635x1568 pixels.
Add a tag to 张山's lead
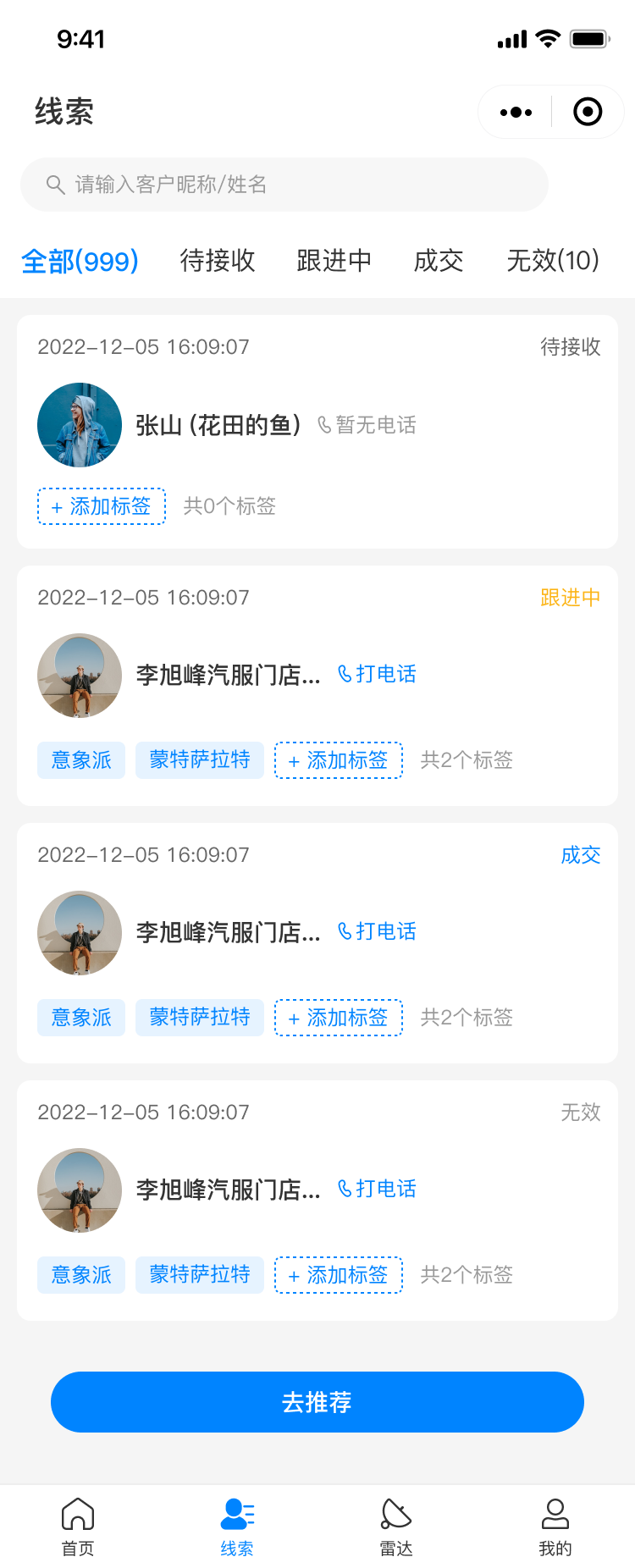tap(102, 506)
